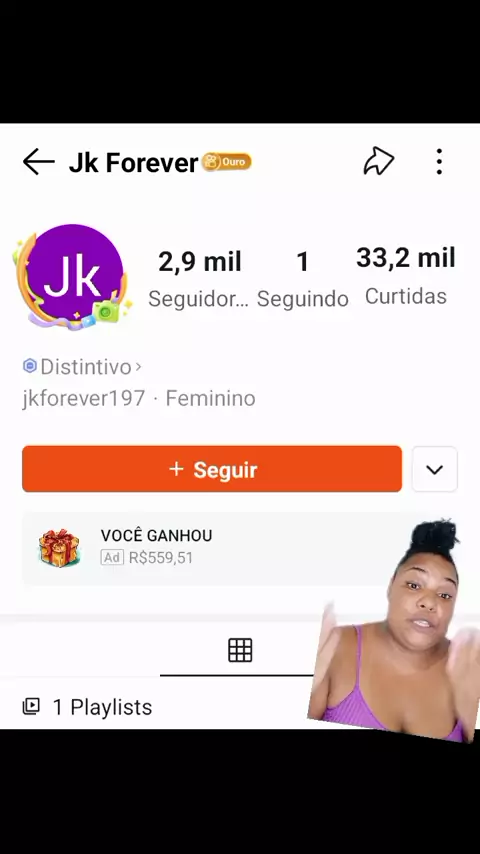
Task: Go back using the arrow icon
Action: click(x=39, y=162)
